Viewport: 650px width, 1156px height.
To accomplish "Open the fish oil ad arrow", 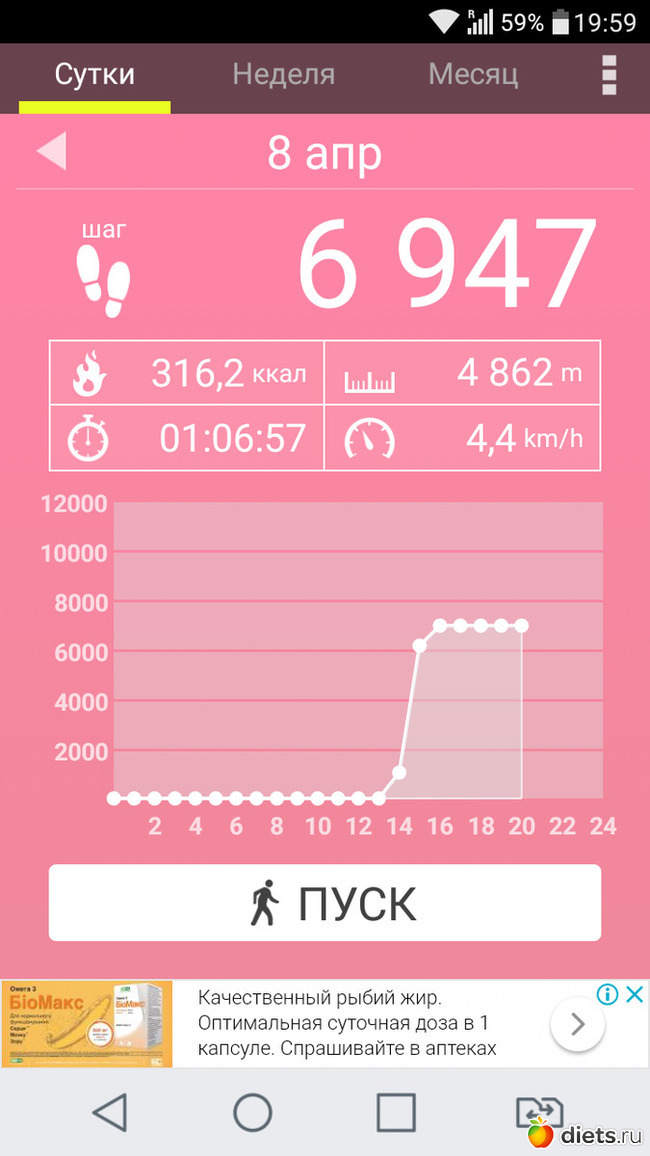I will pyautogui.click(x=577, y=1024).
